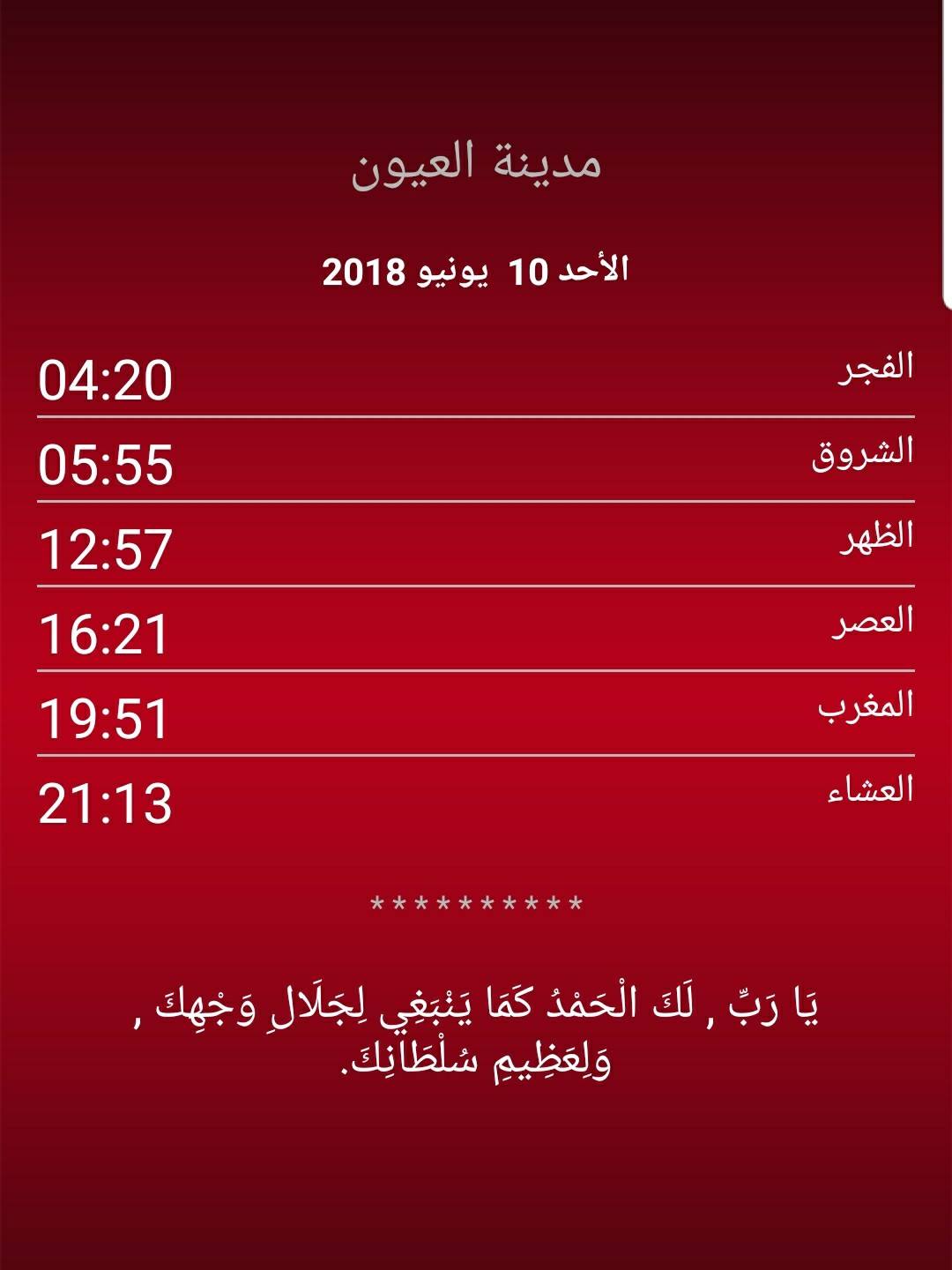Open the white edge panel handle
Viewport: 952px width, 1270px height.
(x=948, y=154)
